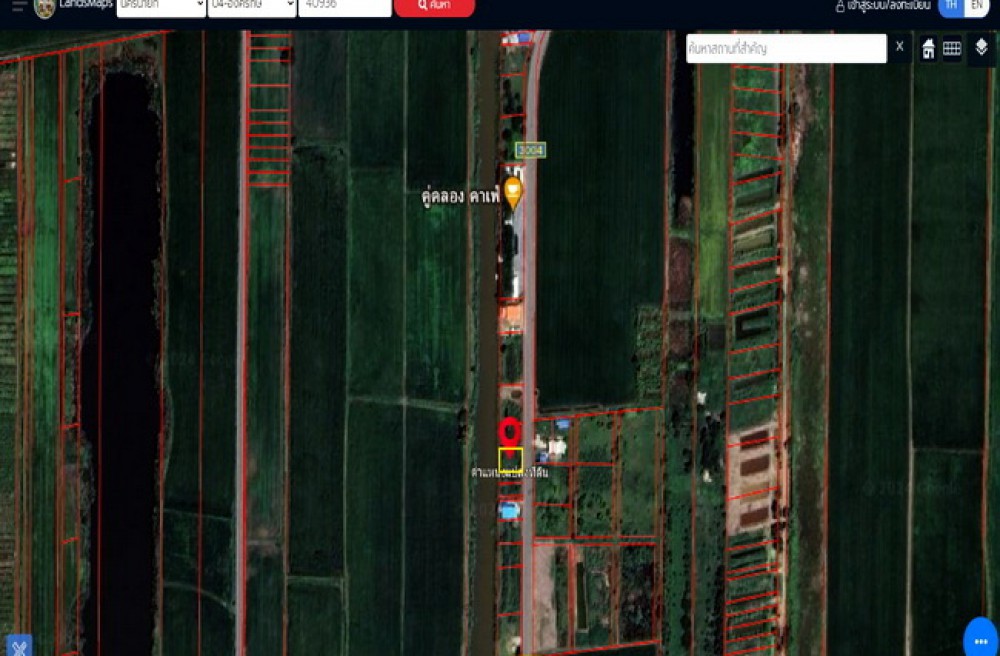
Task: Tap the red ค้นหา search button
Action: pos(434,7)
